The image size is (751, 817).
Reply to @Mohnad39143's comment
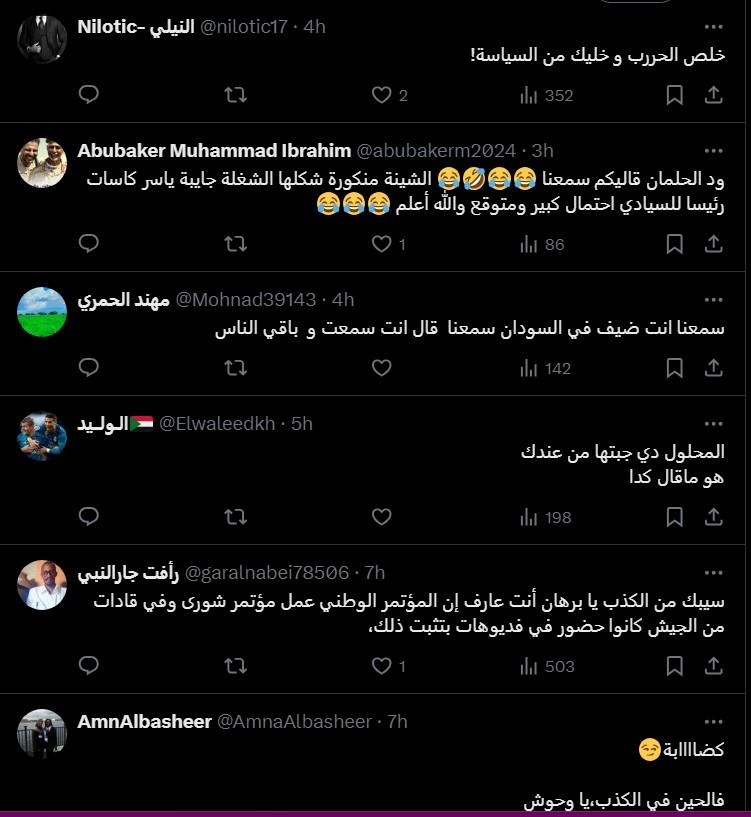pos(89,368)
